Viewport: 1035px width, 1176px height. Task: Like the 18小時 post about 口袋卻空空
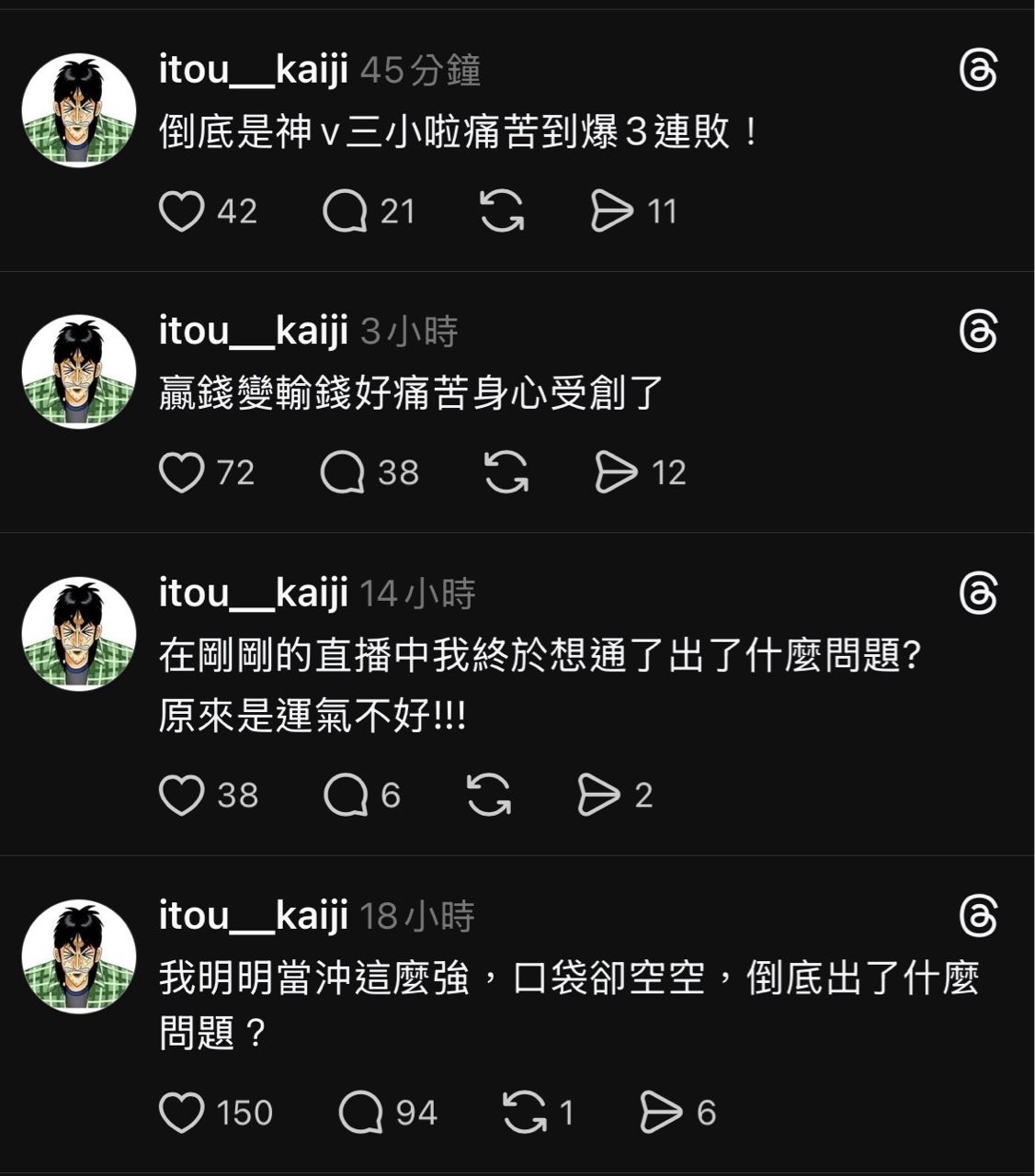[x=181, y=1113]
